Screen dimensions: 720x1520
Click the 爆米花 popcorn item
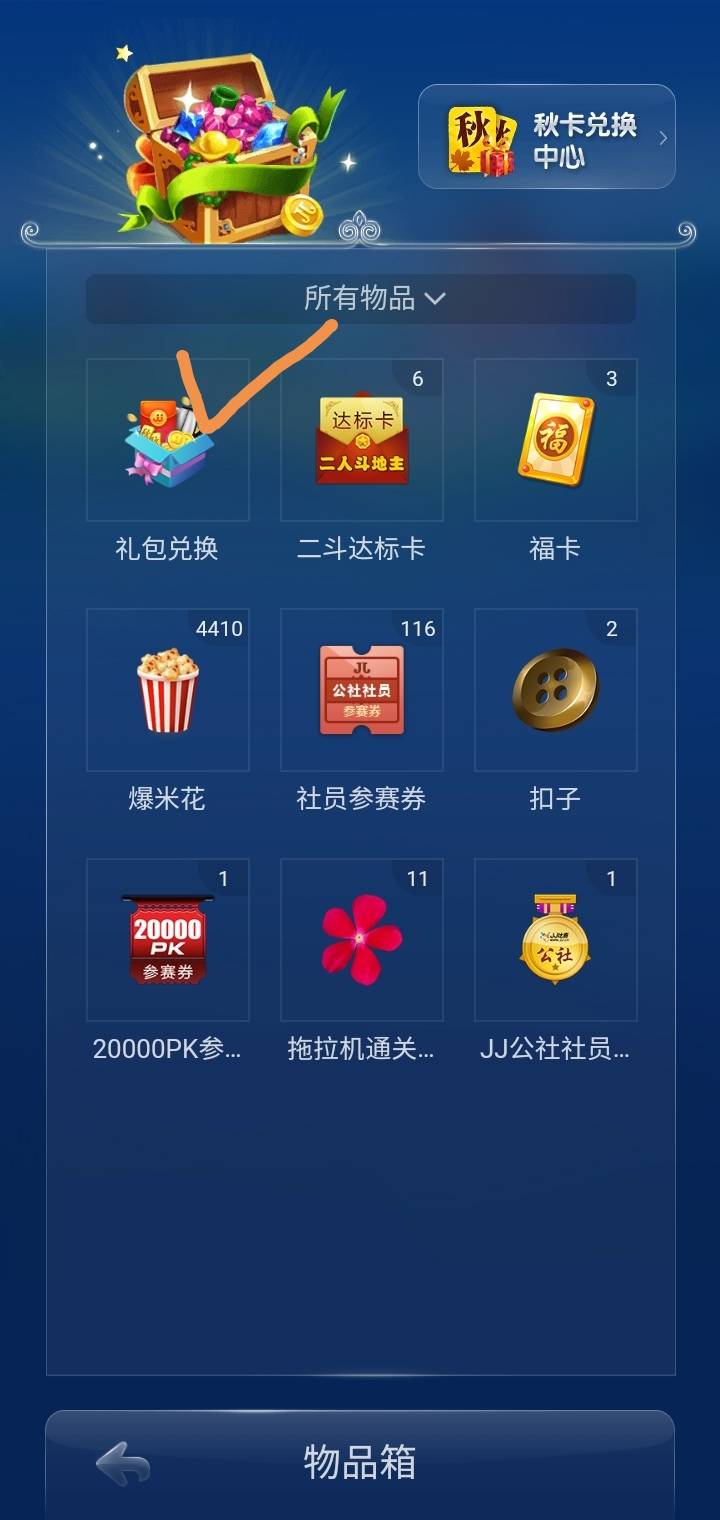[167, 690]
